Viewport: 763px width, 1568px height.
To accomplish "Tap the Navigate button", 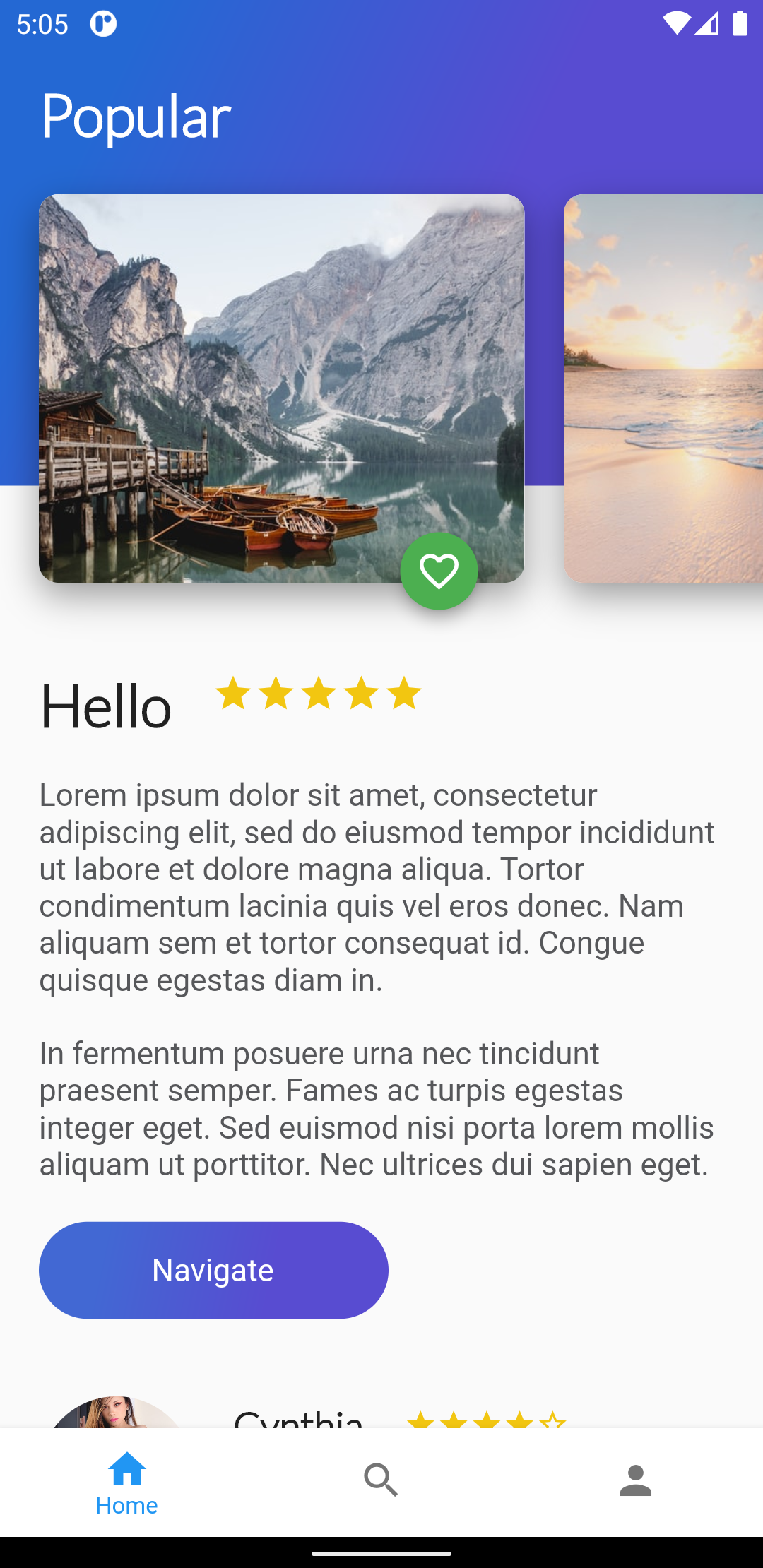I will point(213,1270).
